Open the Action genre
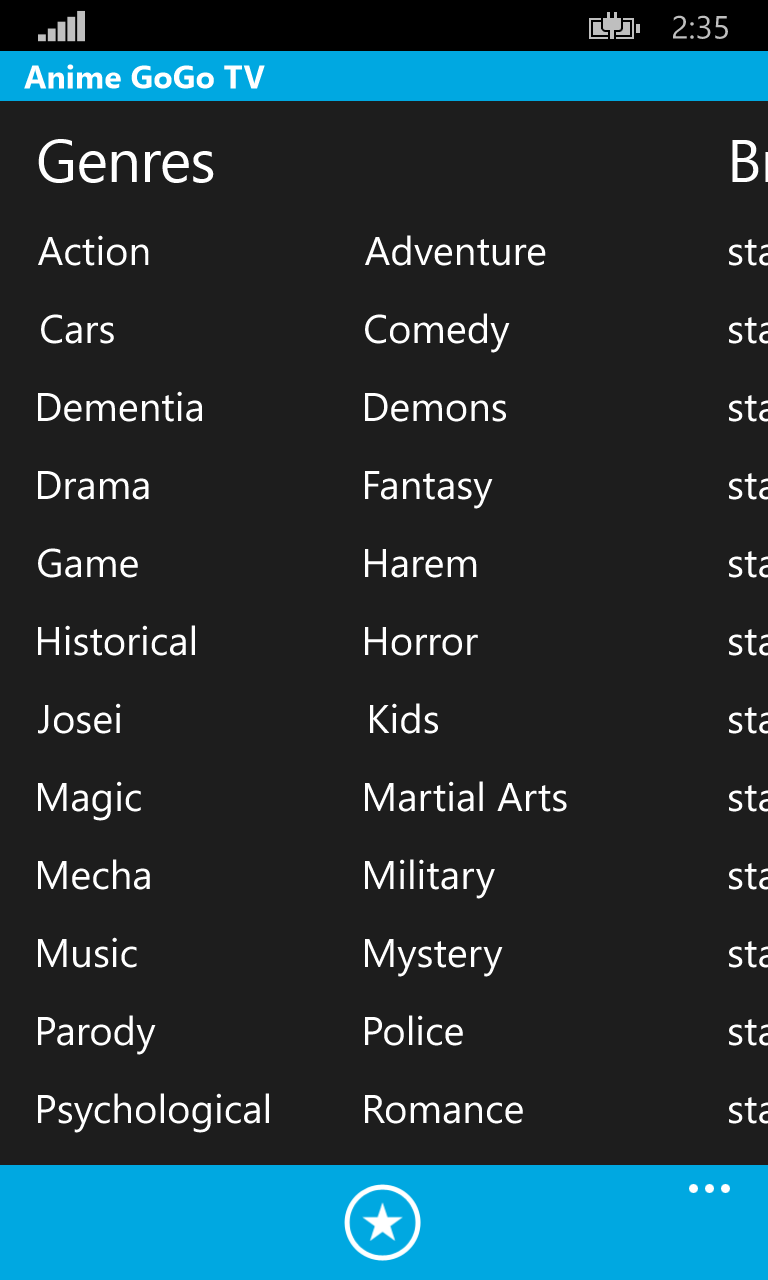The width and height of the screenshot is (768, 1280). tap(94, 252)
